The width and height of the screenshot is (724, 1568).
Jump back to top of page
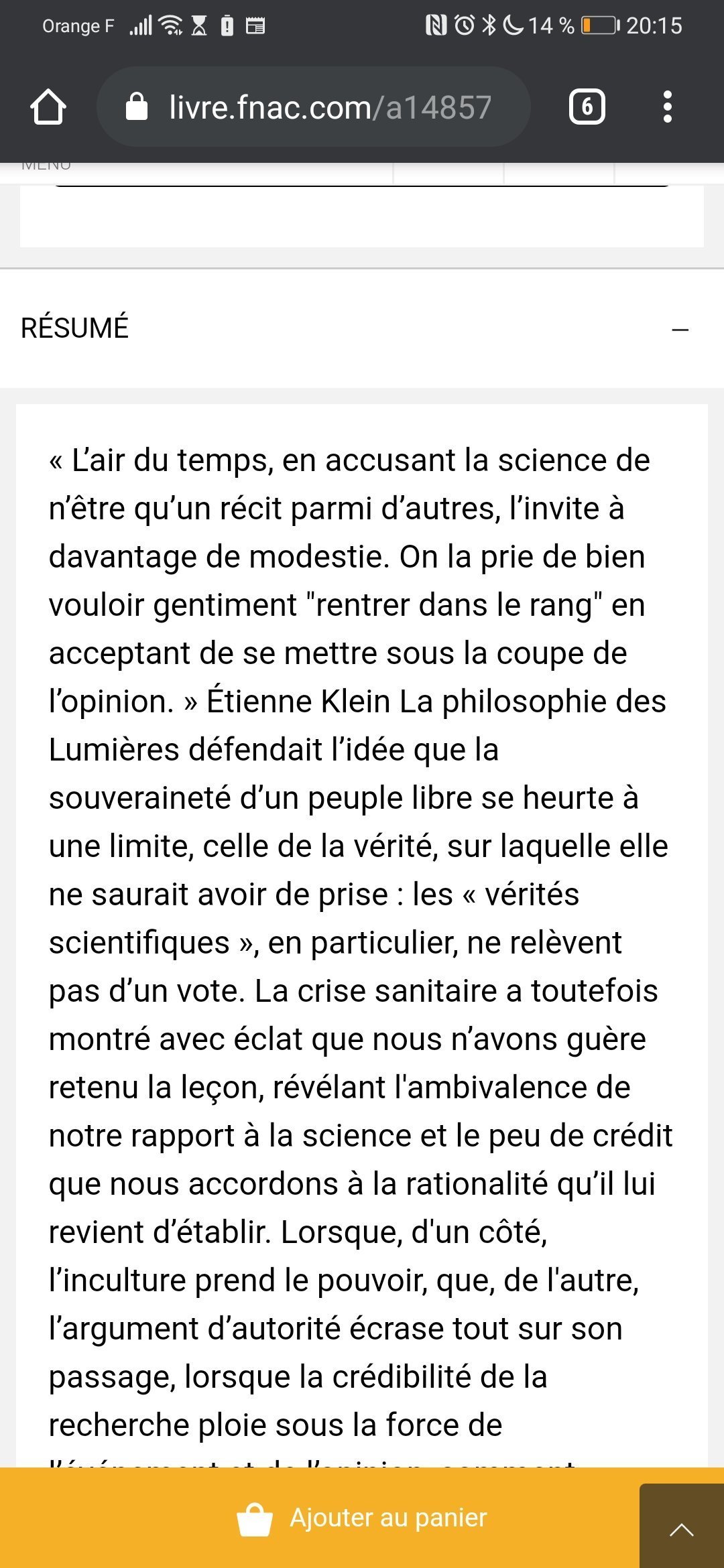point(682,1529)
